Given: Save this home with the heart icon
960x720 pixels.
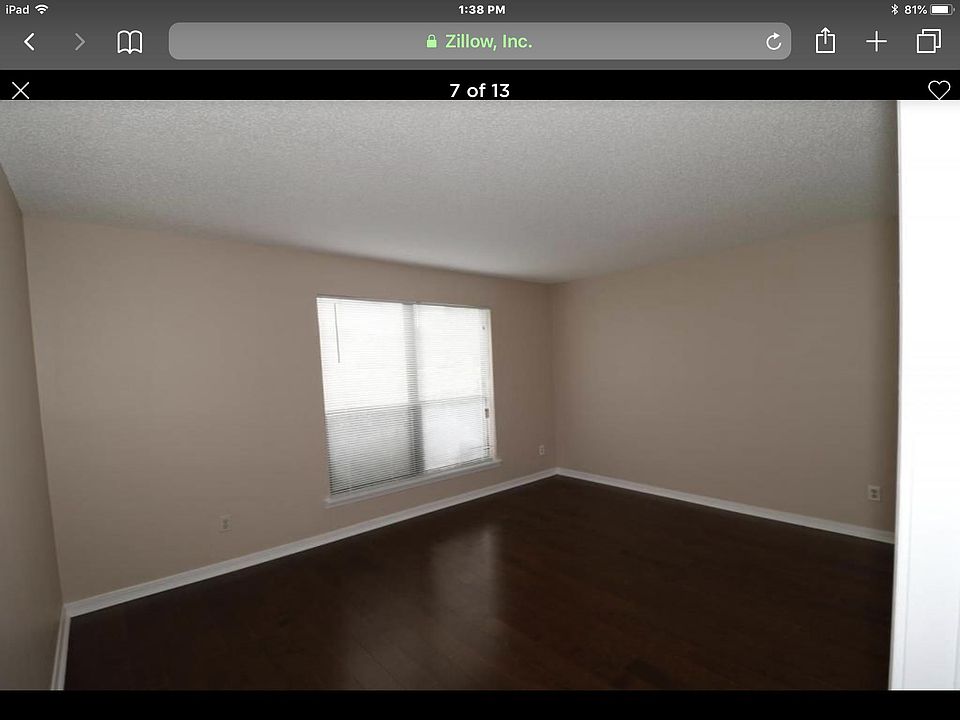Looking at the screenshot, I should tap(939, 90).
